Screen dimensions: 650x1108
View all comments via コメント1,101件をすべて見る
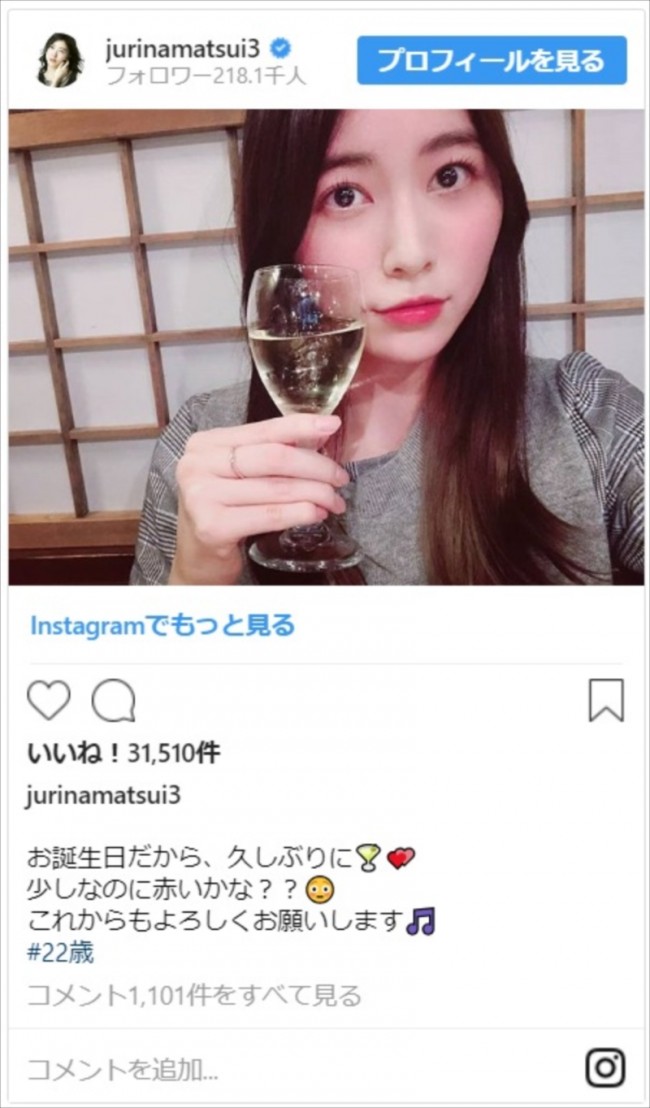pyautogui.click(x=193, y=995)
